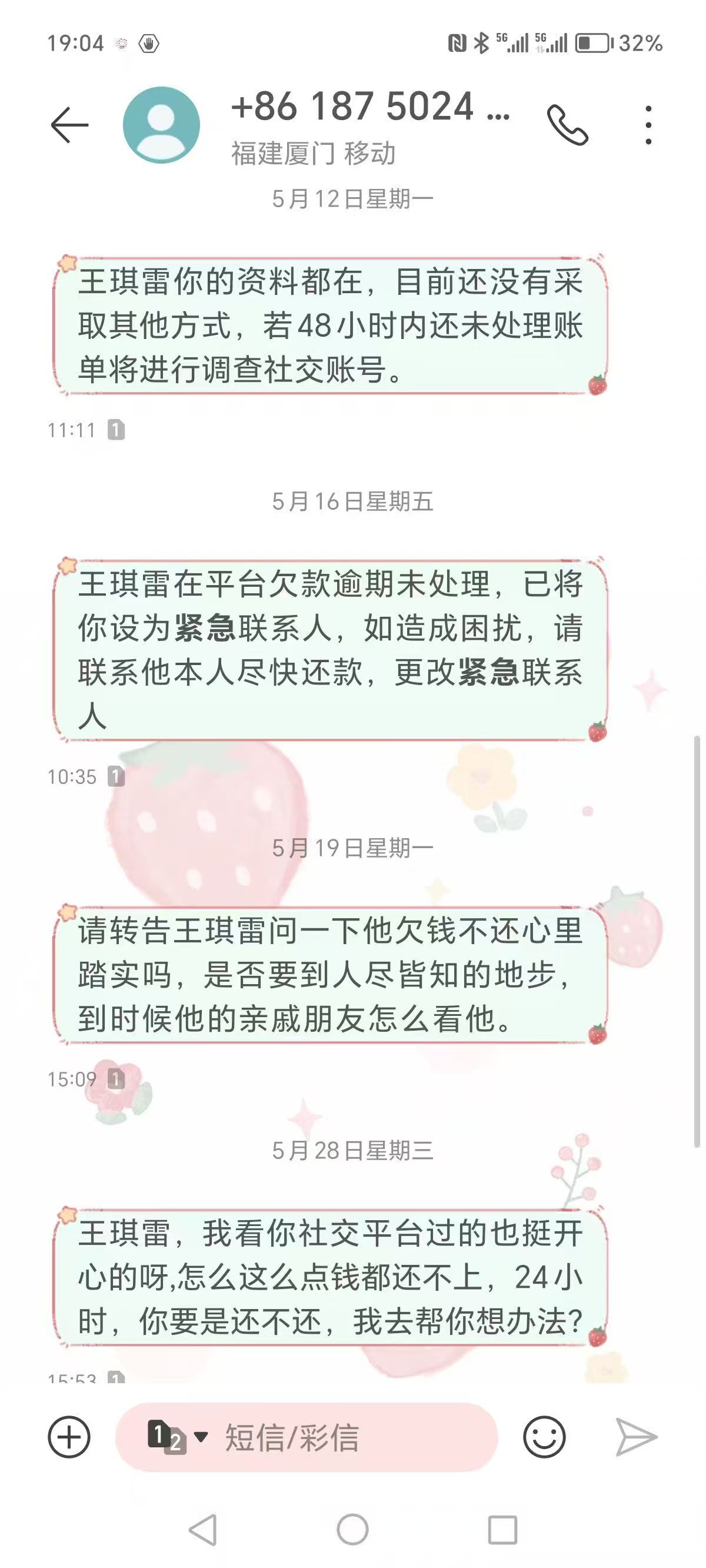Focus the 短信/彩信 message input field
This screenshot has width=706, height=1568.
click(x=307, y=1437)
